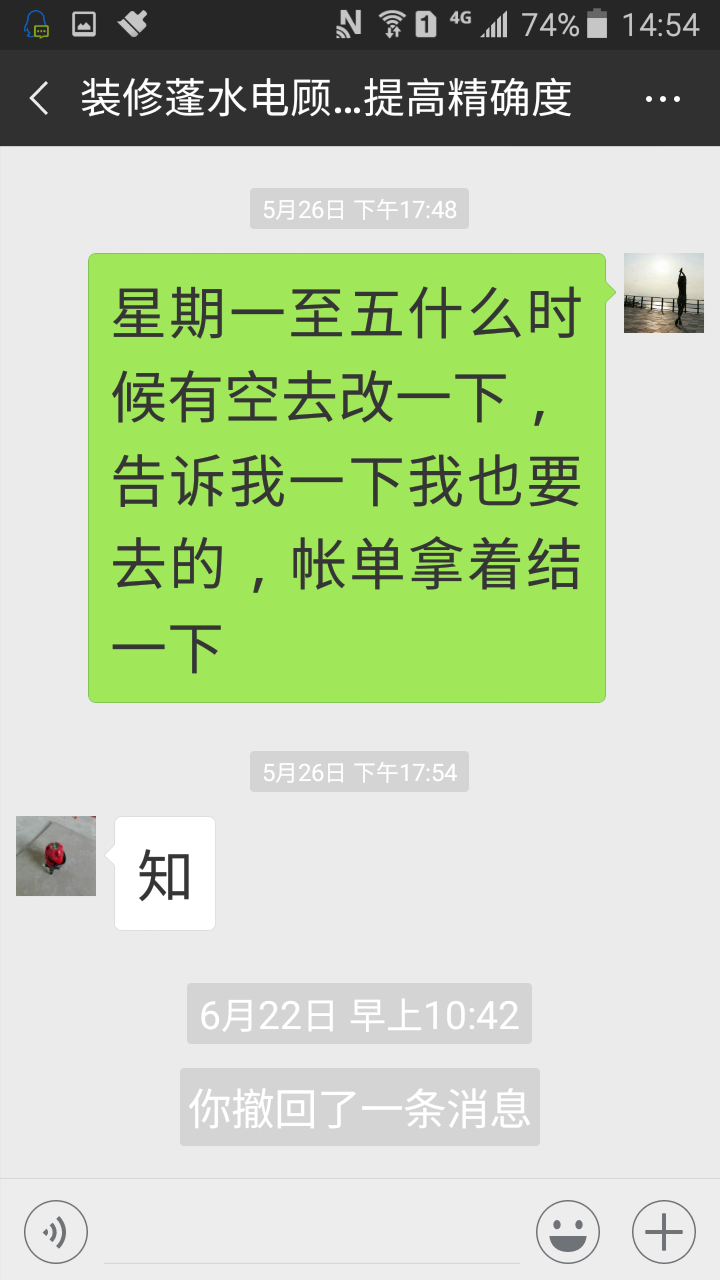Image resolution: width=720 pixels, height=1280 pixels.
Task: View my own profile avatar
Action: tap(664, 293)
